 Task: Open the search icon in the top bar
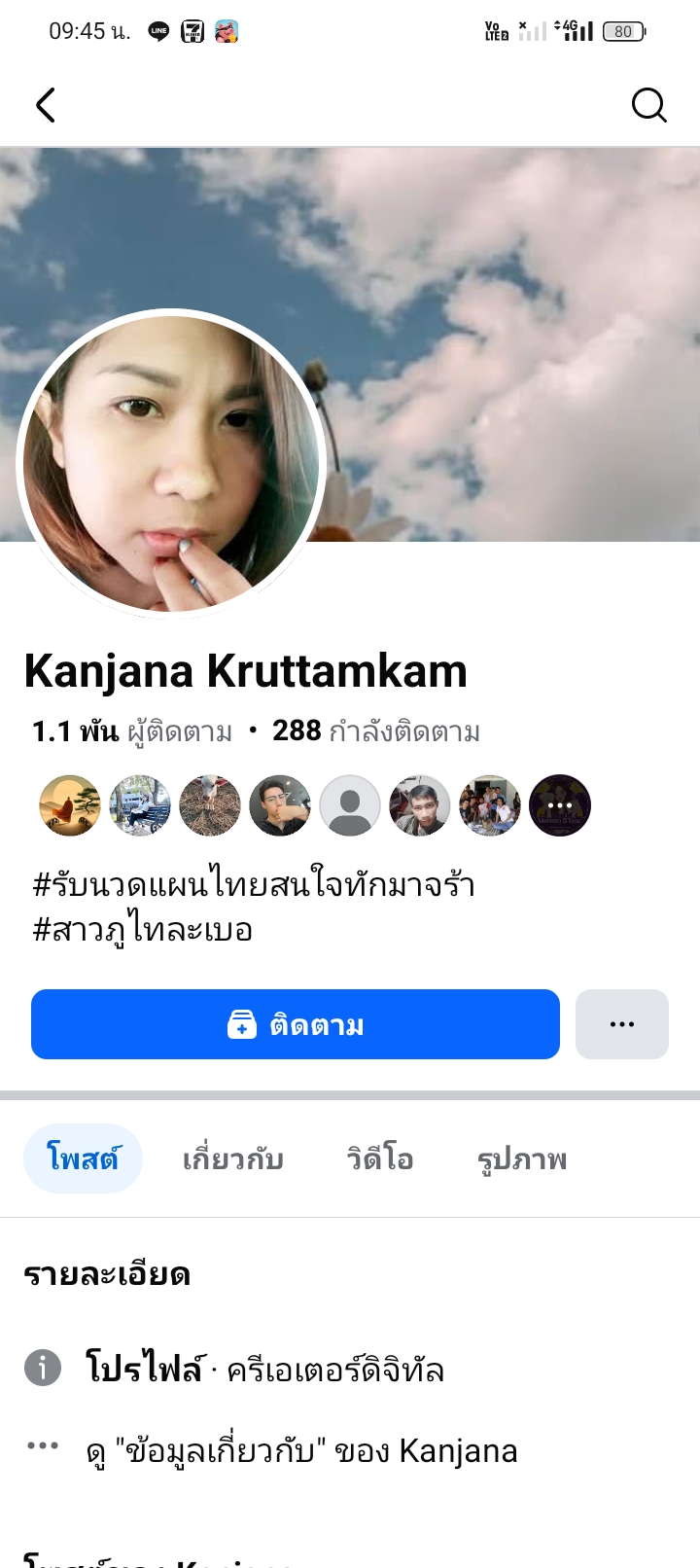click(x=648, y=105)
